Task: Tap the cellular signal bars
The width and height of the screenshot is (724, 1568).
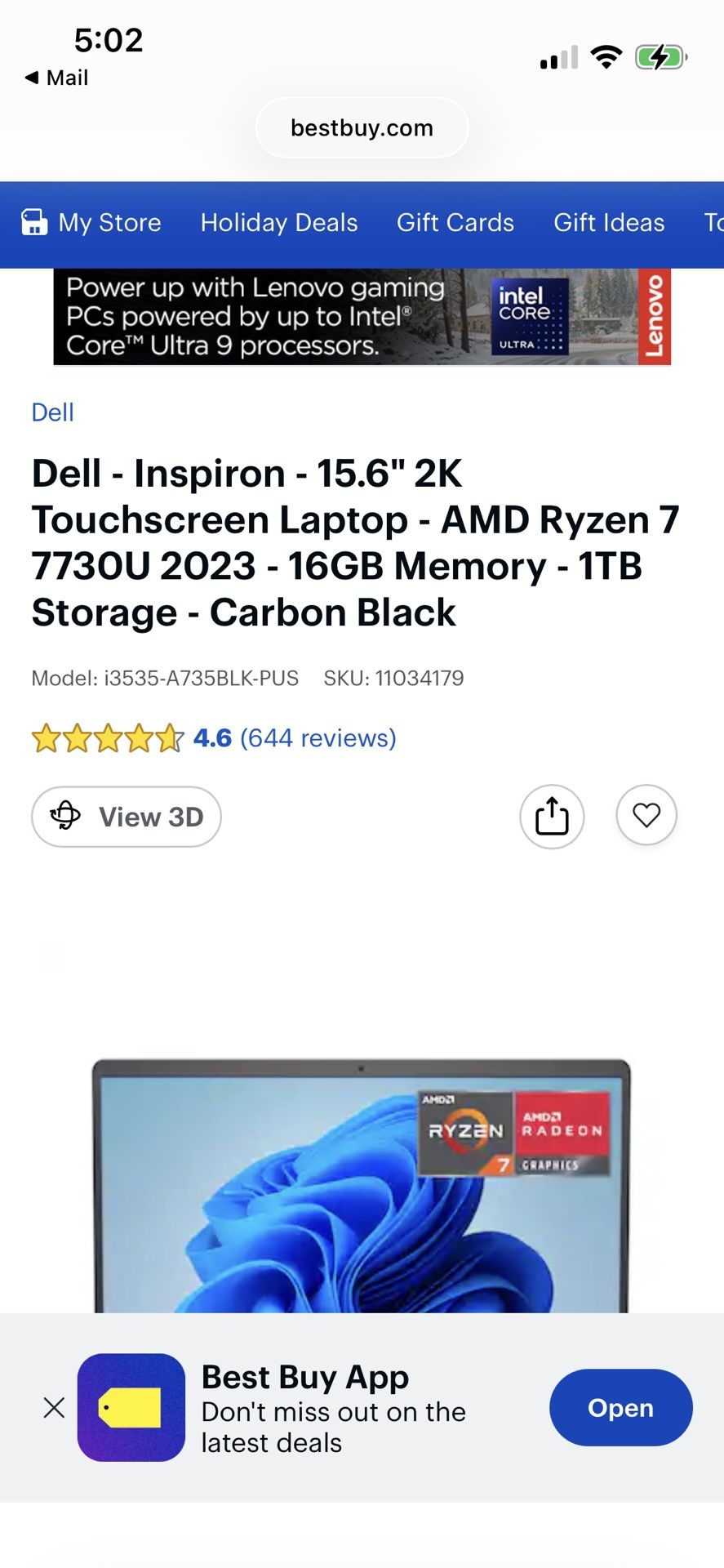Action: (557, 56)
